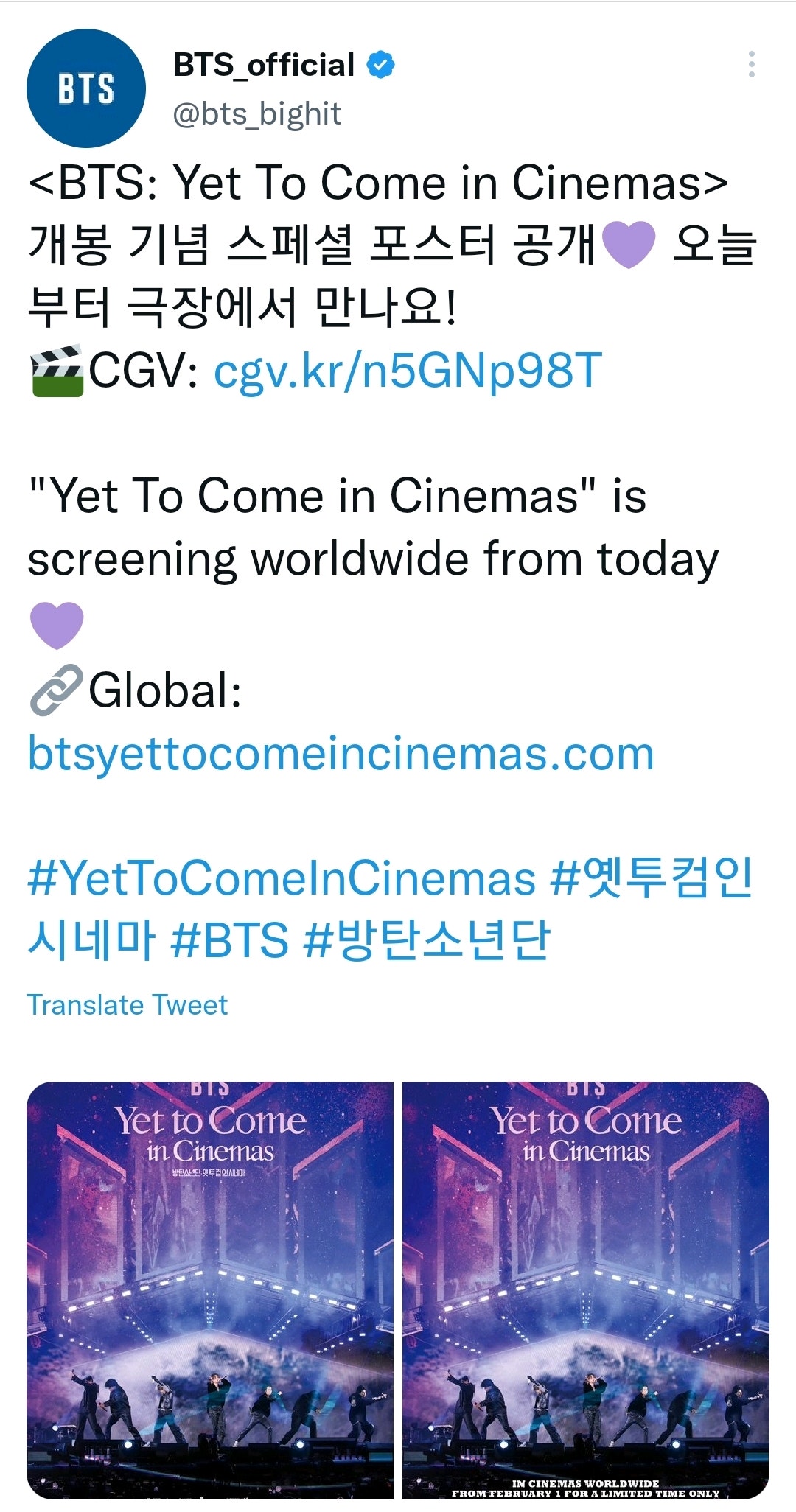Click the verified badge next to BTS_official
Image resolution: width=796 pixels, height=1512 pixels.
tap(382, 65)
